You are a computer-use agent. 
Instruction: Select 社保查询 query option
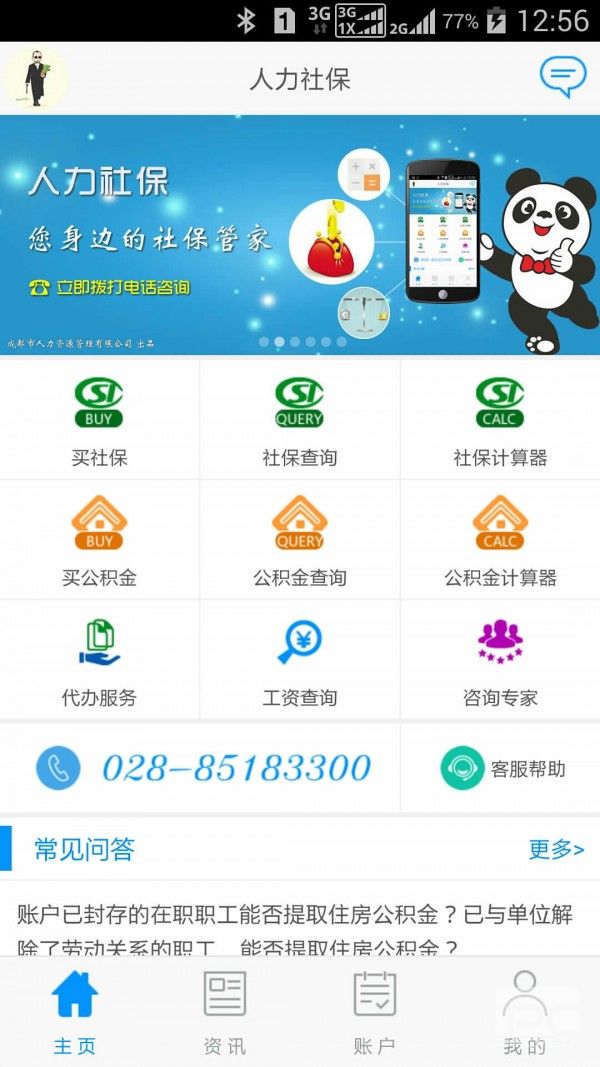click(299, 420)
